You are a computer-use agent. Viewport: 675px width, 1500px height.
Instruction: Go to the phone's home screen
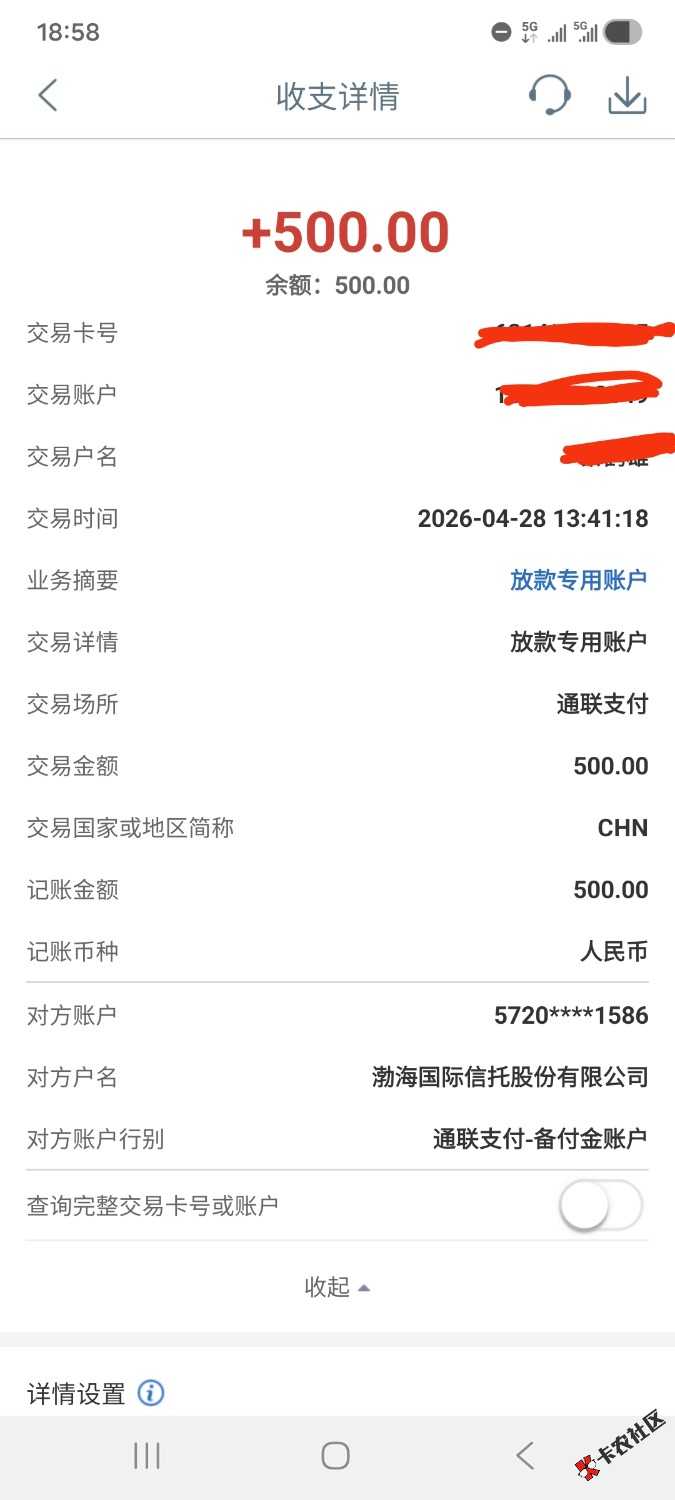tap(336, 1456)
